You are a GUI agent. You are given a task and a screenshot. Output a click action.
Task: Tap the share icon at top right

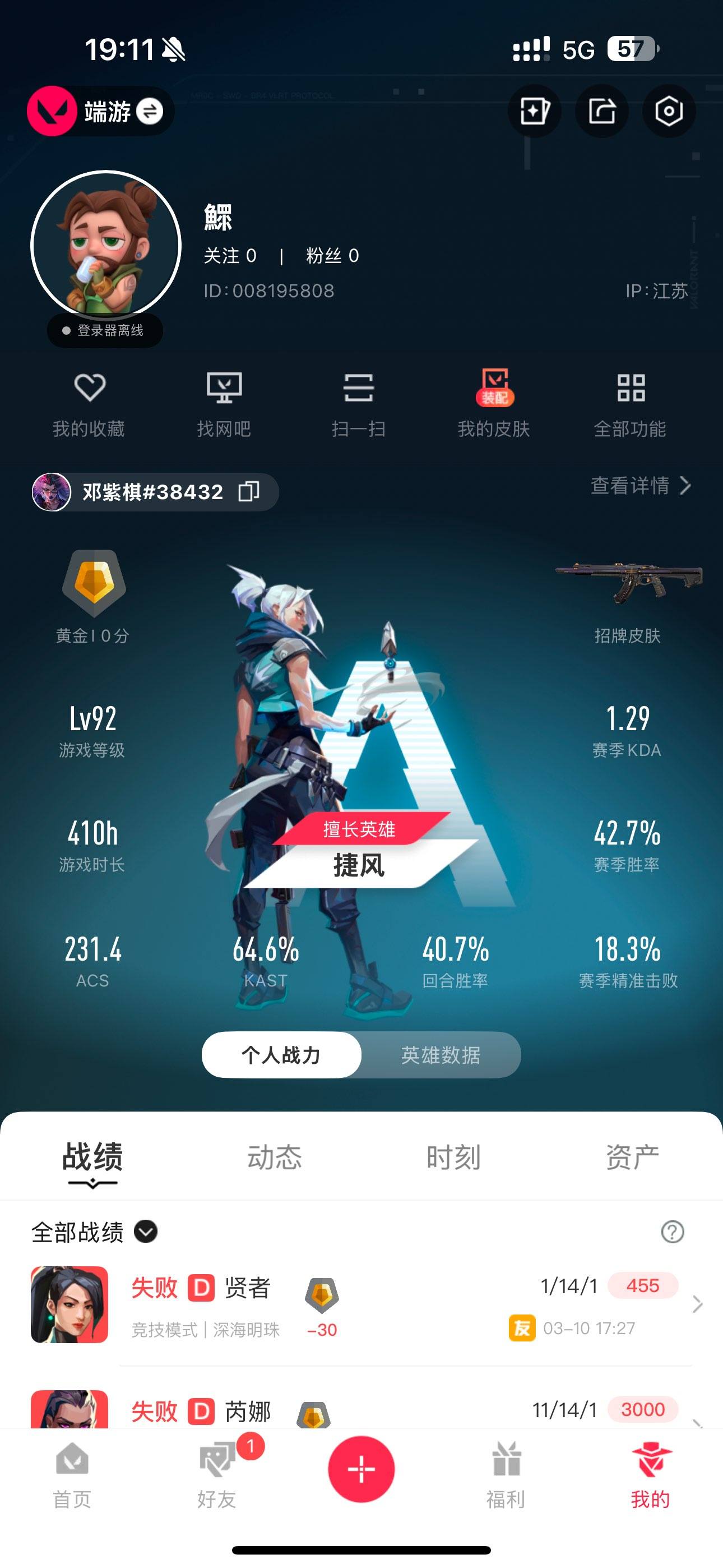coord(601,111)
